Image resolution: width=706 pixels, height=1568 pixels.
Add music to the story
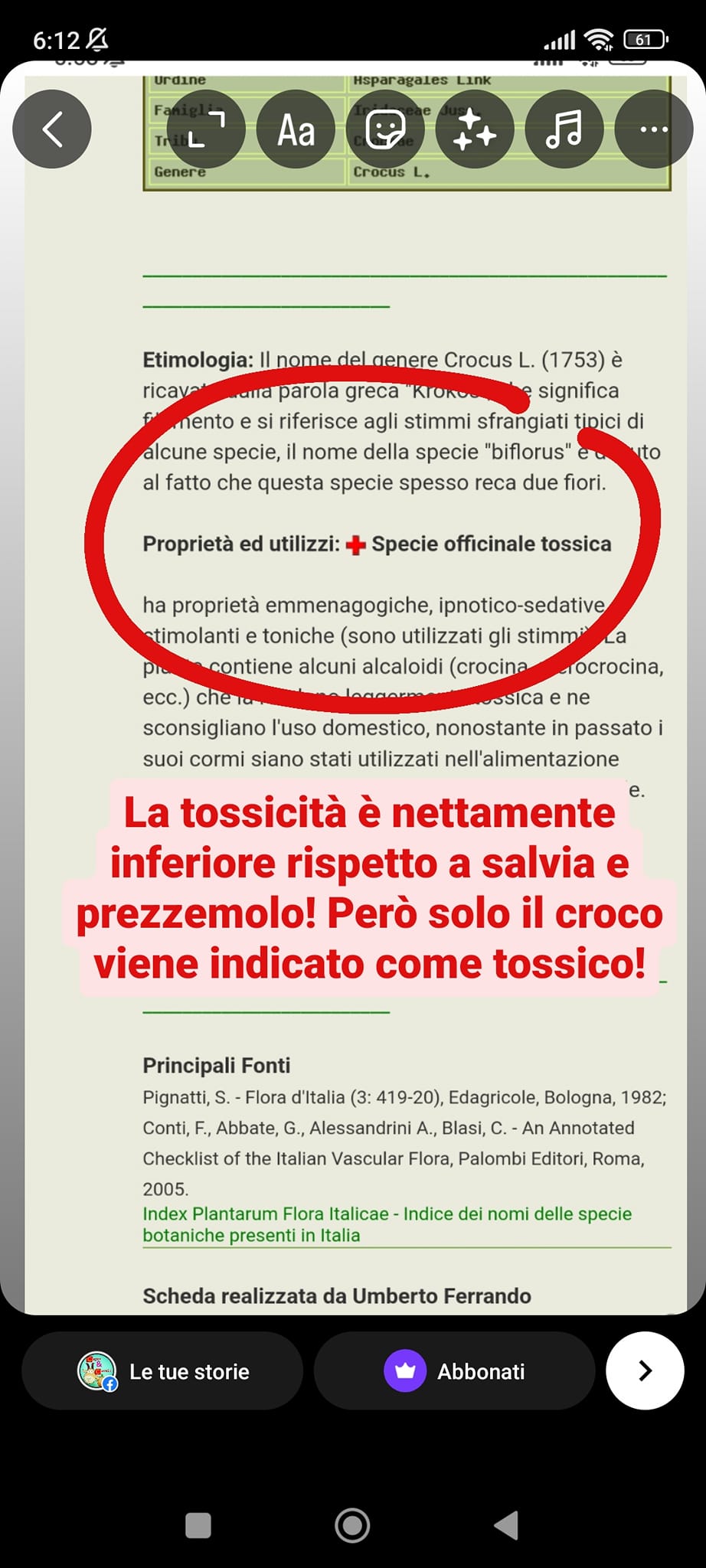[x=564, y=129]
